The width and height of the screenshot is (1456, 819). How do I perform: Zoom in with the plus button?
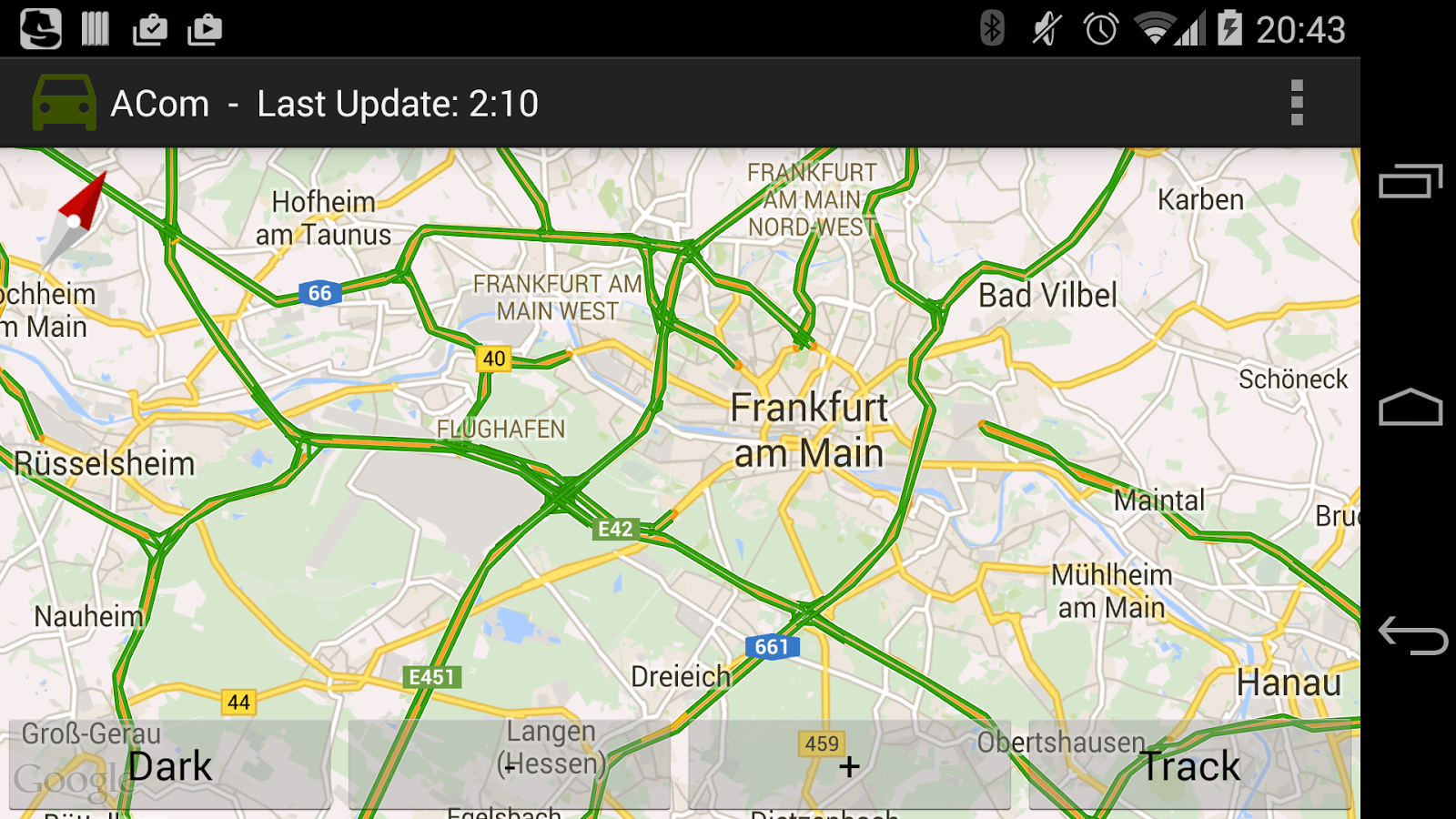tap(849, 765)
